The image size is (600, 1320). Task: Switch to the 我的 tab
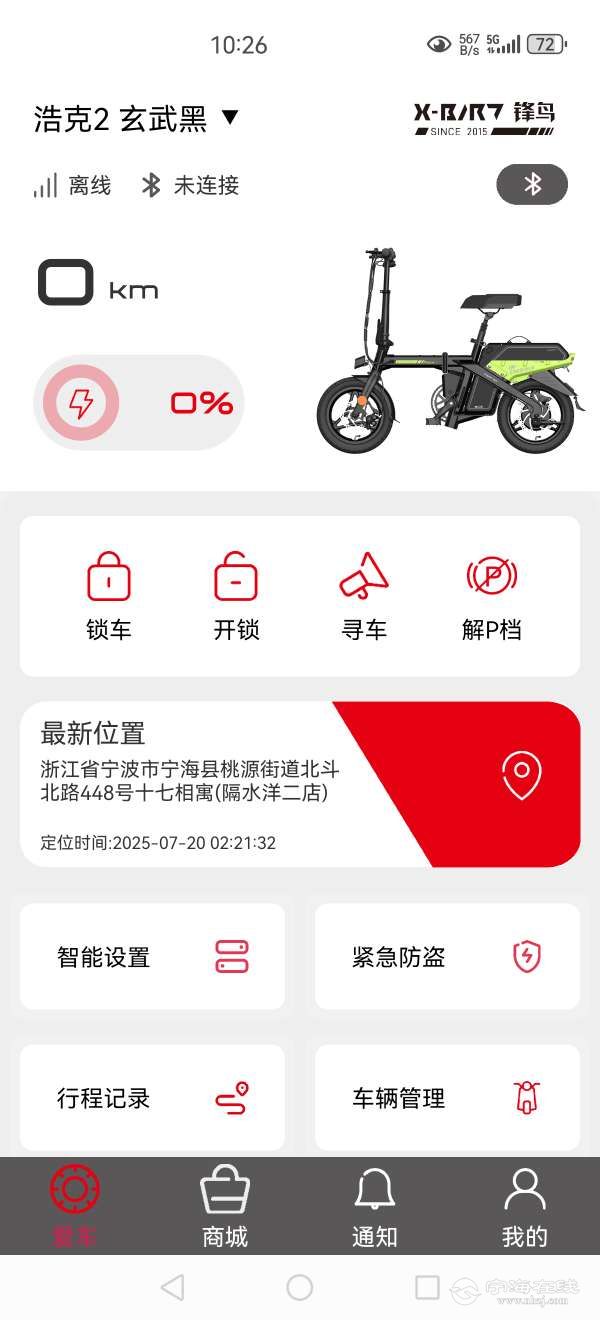(x=524, y=1207)
